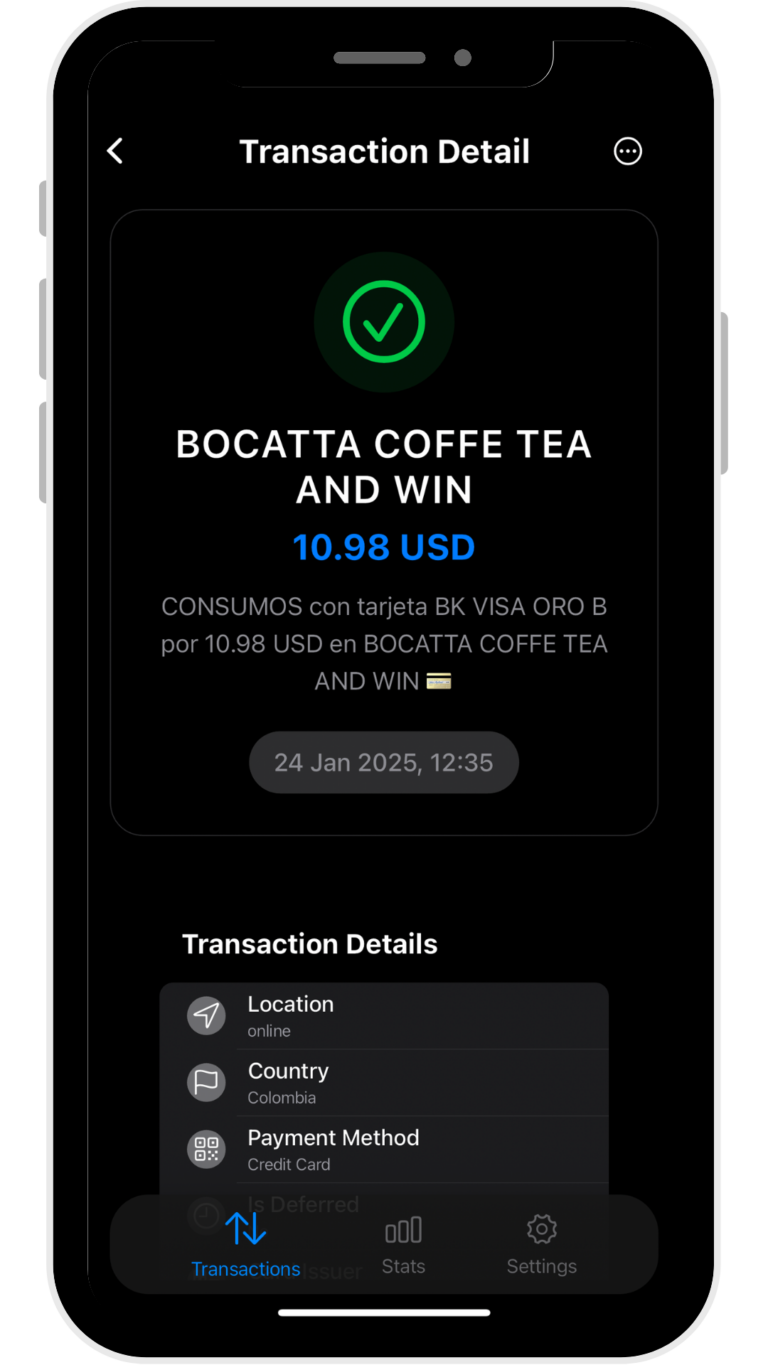The width and height of the screenshot is (768, 1365).
Task: Open the Stats tab
Action: click(403, 1244)
